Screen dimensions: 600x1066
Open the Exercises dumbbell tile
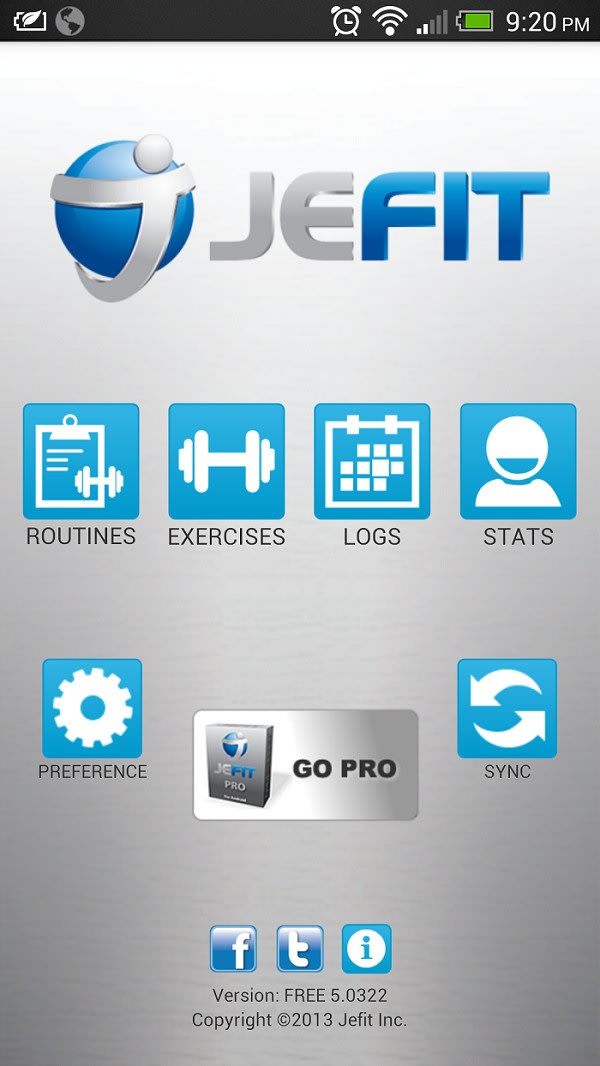coord(226,462)
